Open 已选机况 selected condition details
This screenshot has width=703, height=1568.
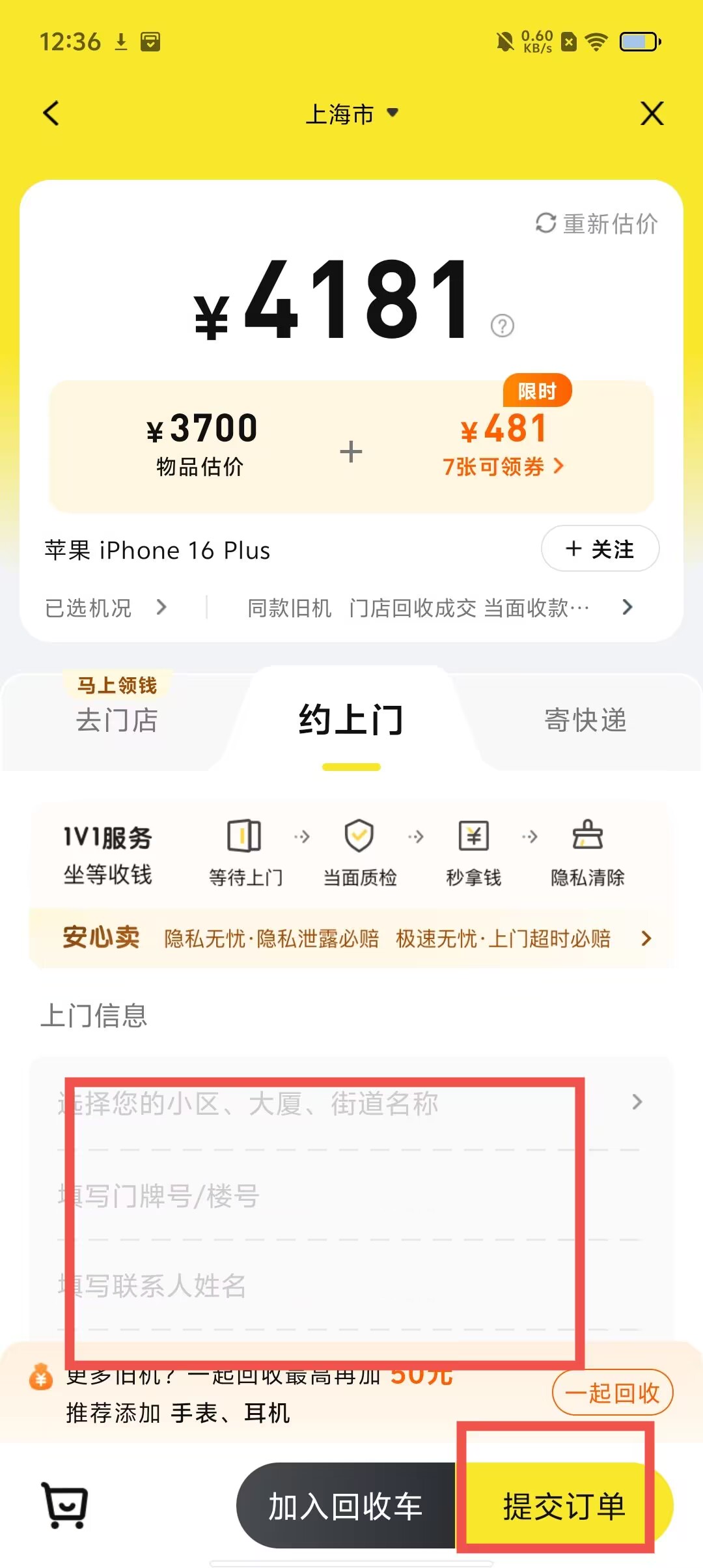pyautogui.click(x=105, y=608)
